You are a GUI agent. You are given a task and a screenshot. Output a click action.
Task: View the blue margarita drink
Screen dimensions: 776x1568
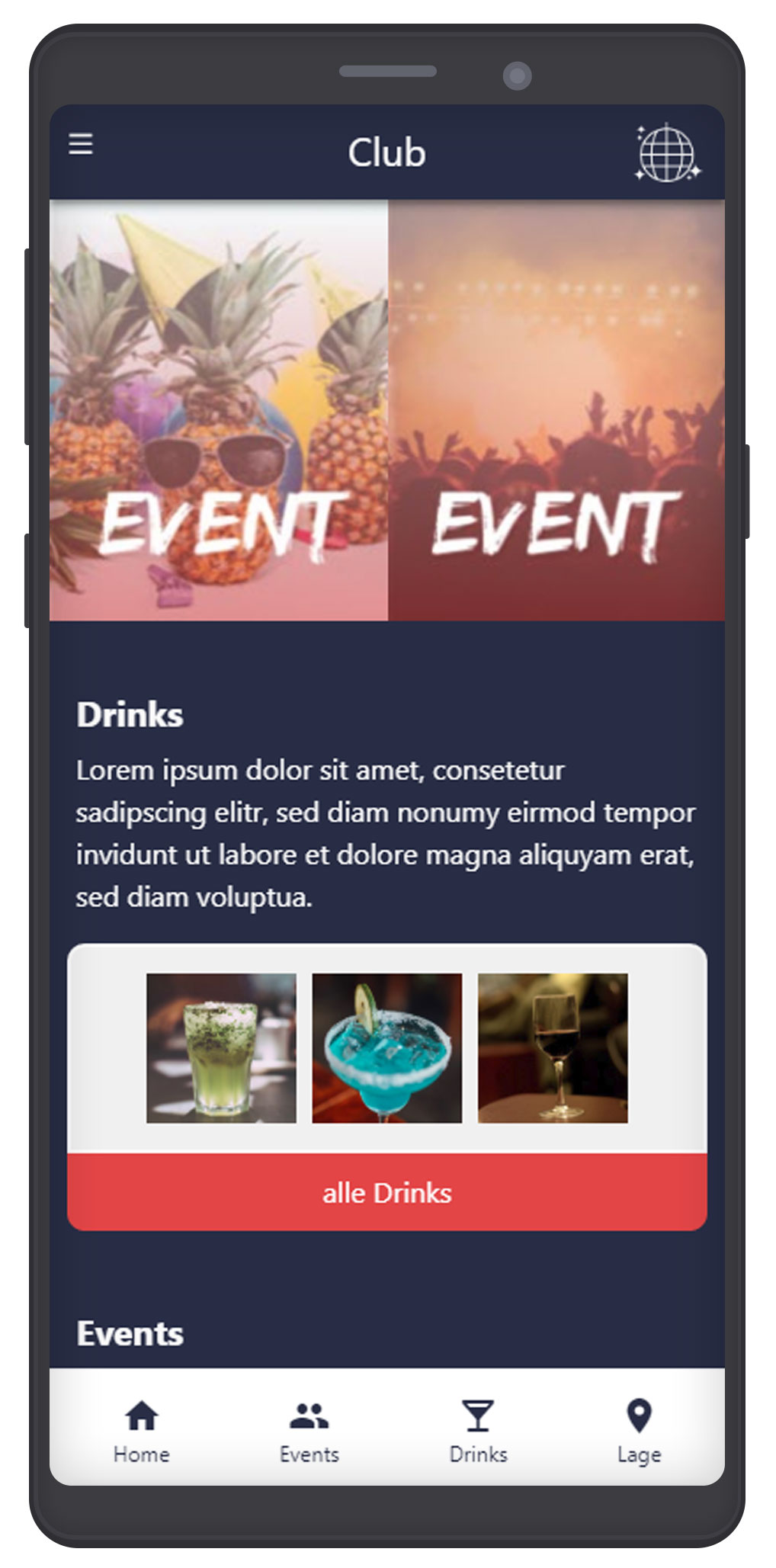point(386,1047)
